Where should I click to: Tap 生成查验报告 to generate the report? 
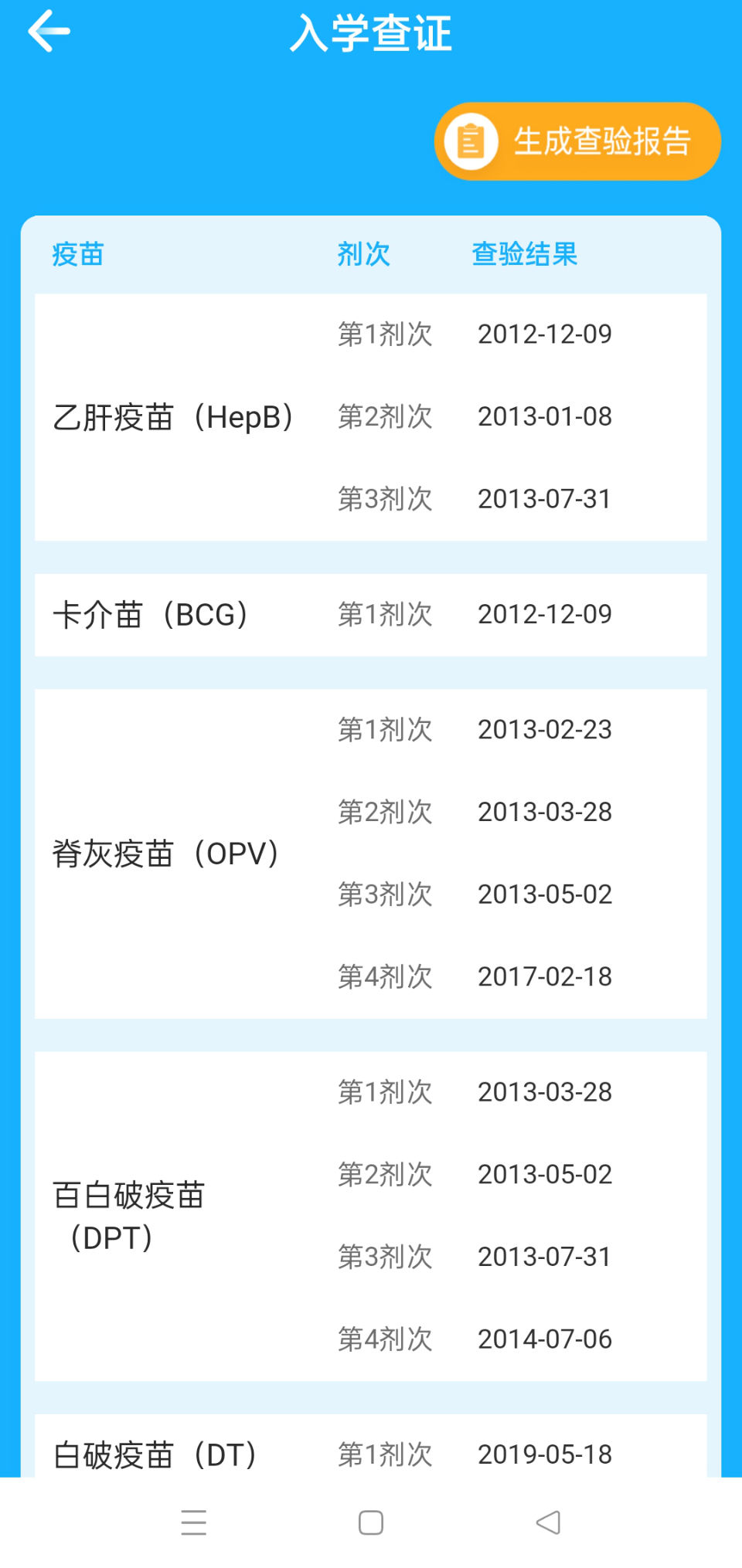click(603, 142)
